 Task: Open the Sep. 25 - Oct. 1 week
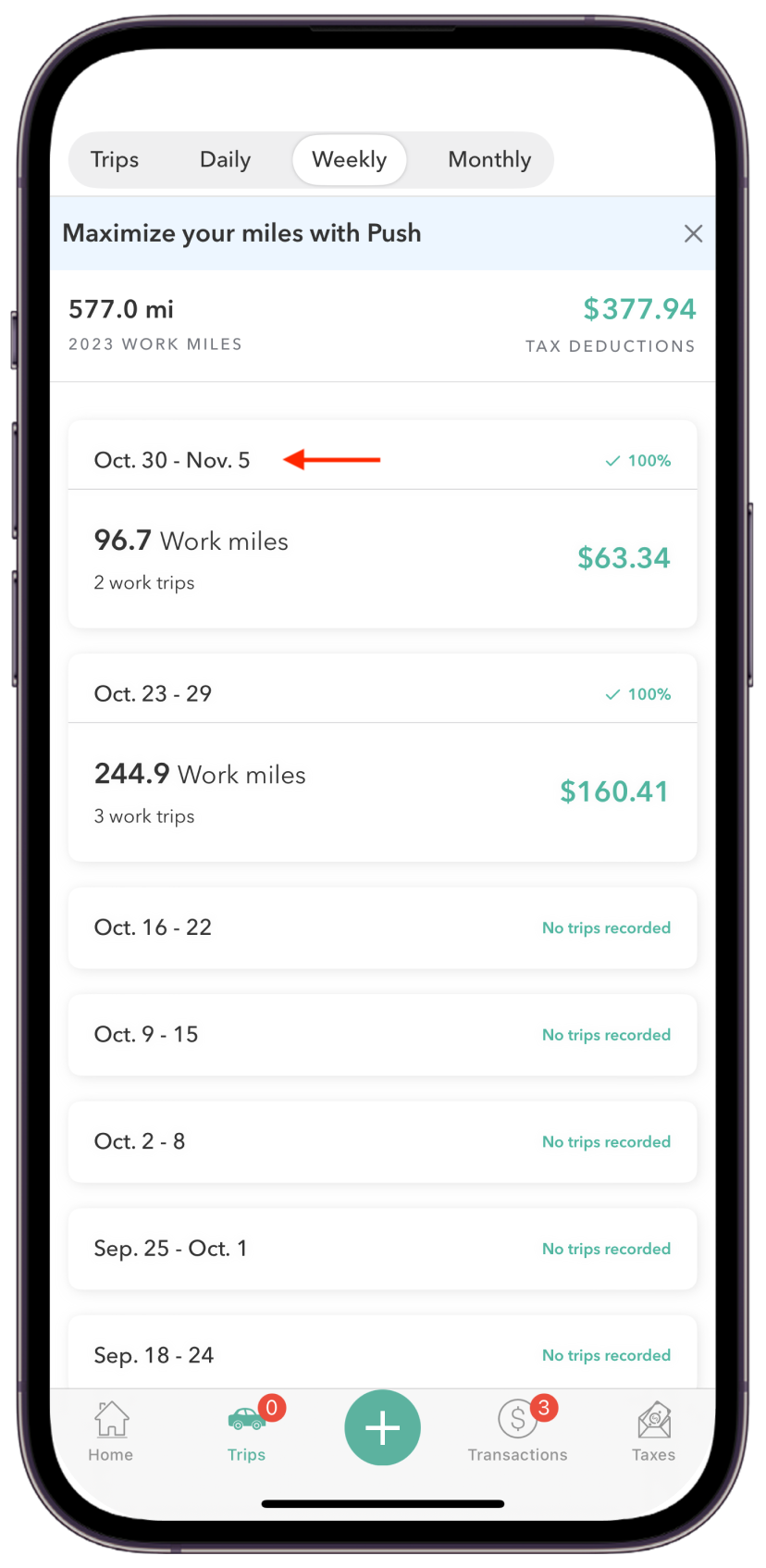click(382, 1249)
